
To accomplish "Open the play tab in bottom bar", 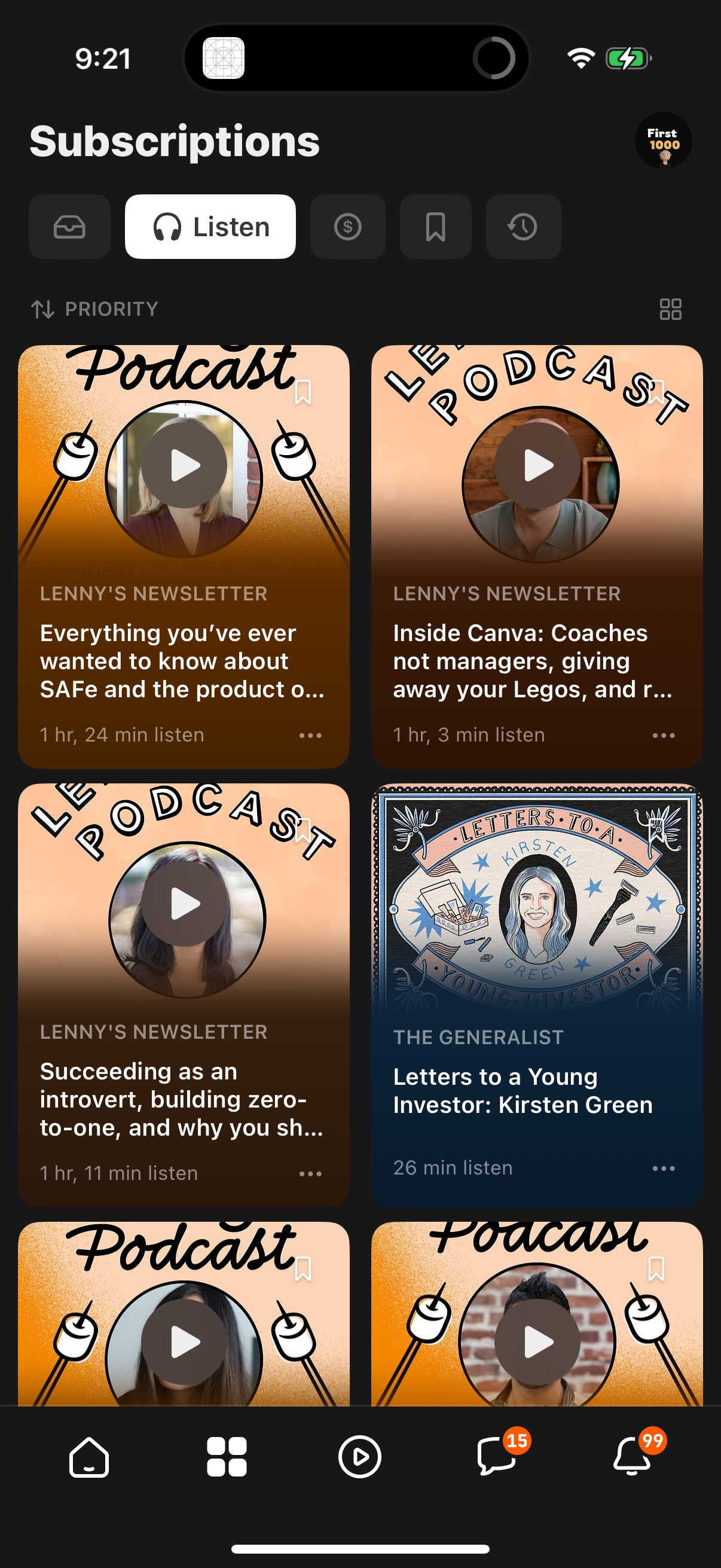I will (359, 1457).
